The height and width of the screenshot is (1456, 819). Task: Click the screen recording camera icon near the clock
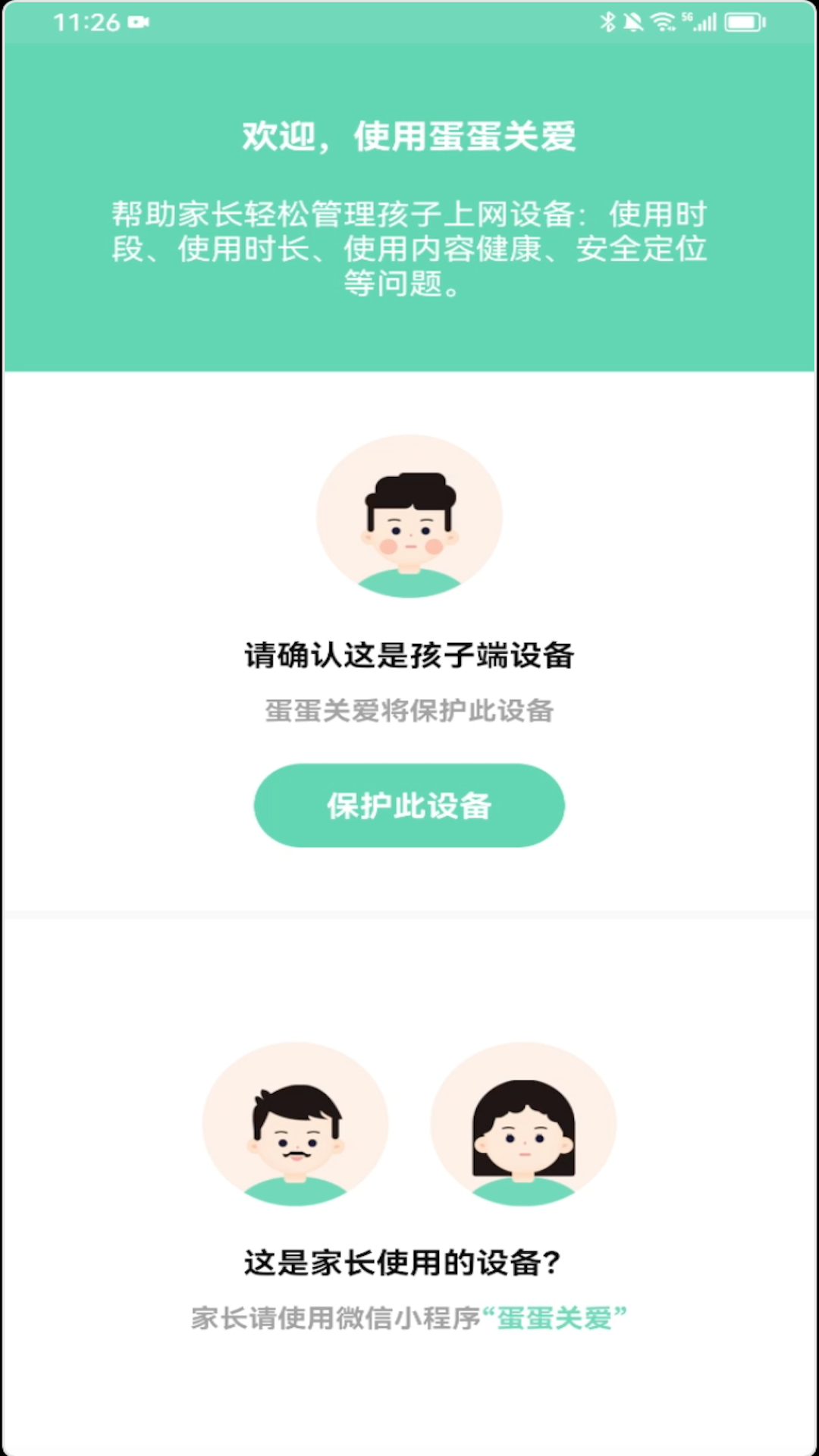click(137, 21)
